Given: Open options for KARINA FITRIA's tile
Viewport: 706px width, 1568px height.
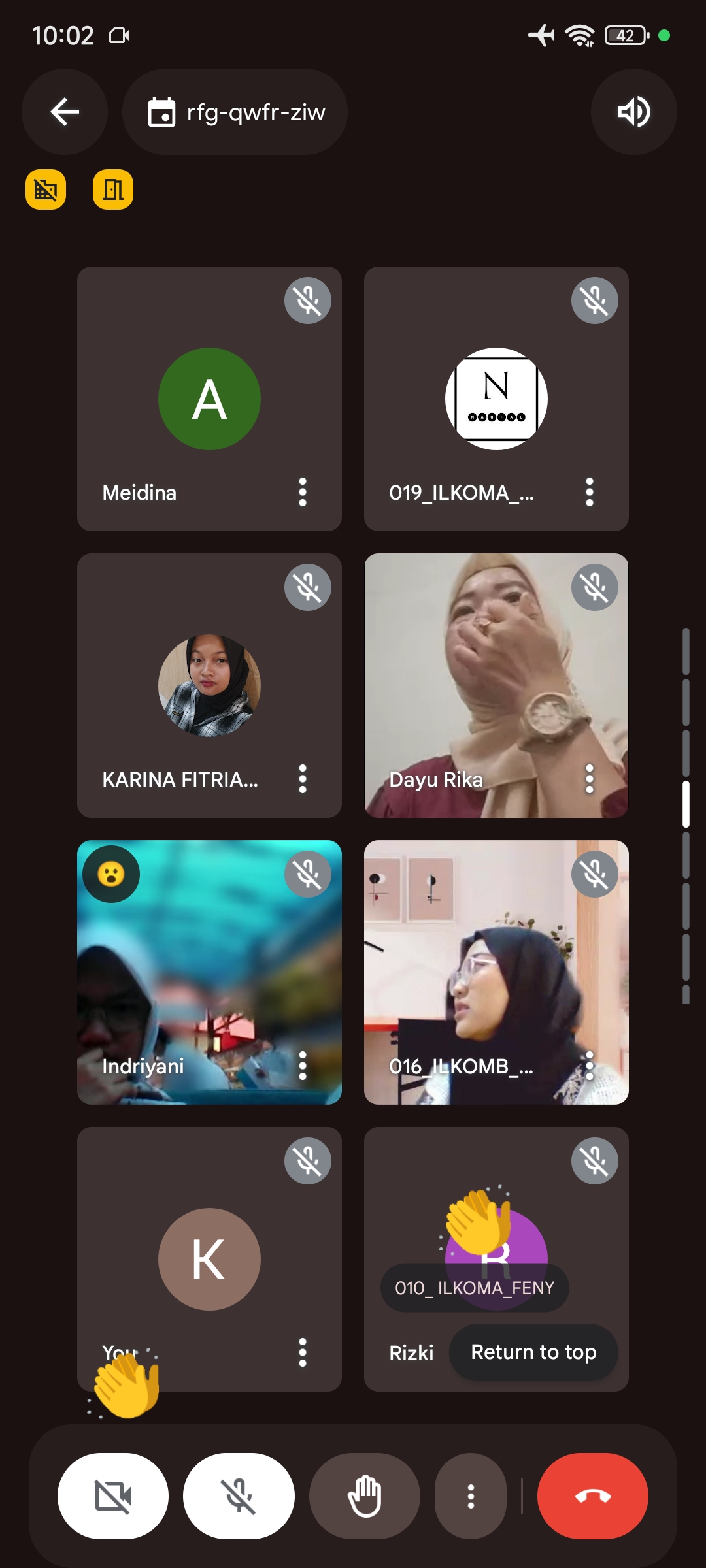Looking at the screenshot, I should pos(303,779).
